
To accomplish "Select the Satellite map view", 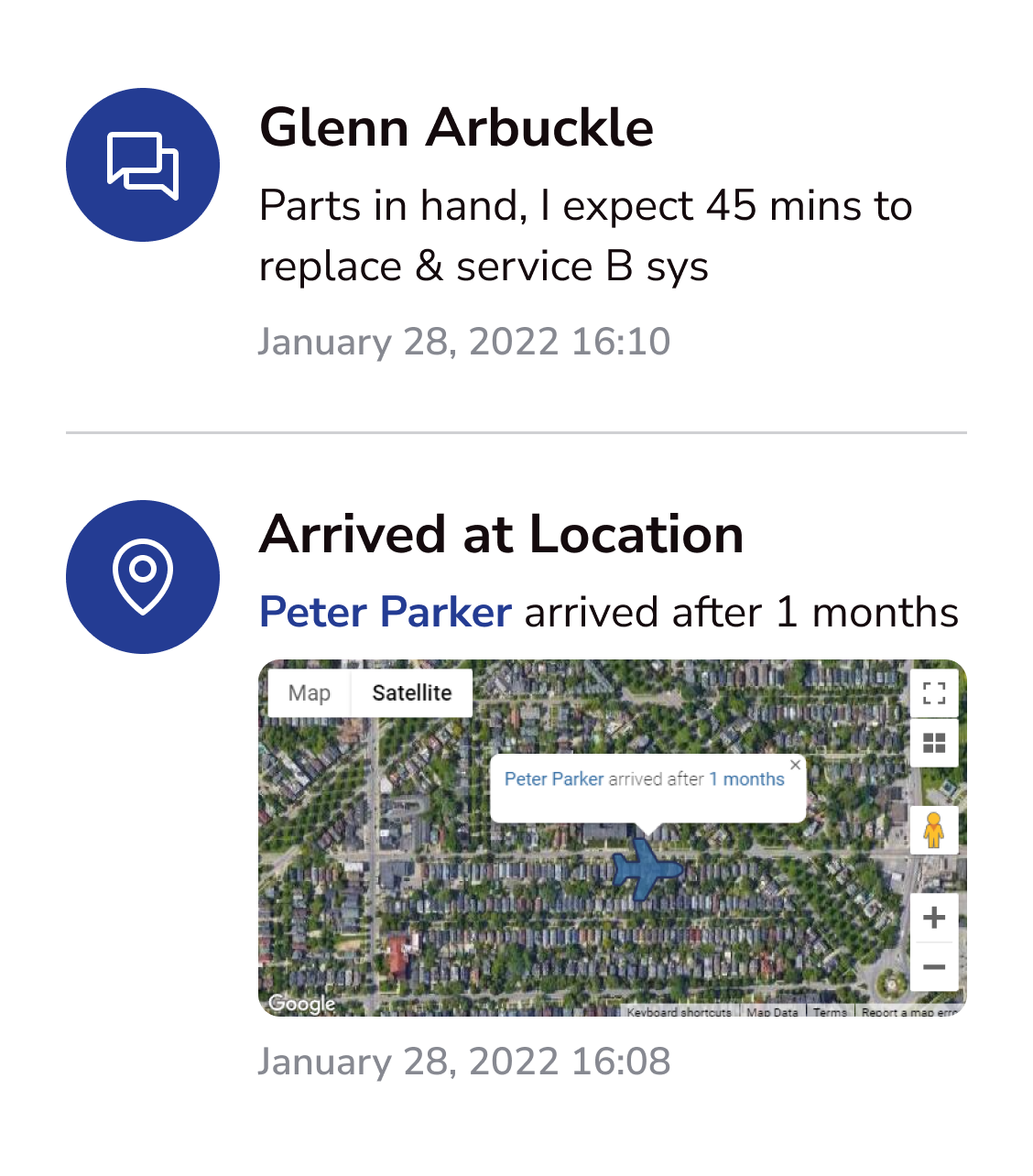I will [x=412, y=693].
